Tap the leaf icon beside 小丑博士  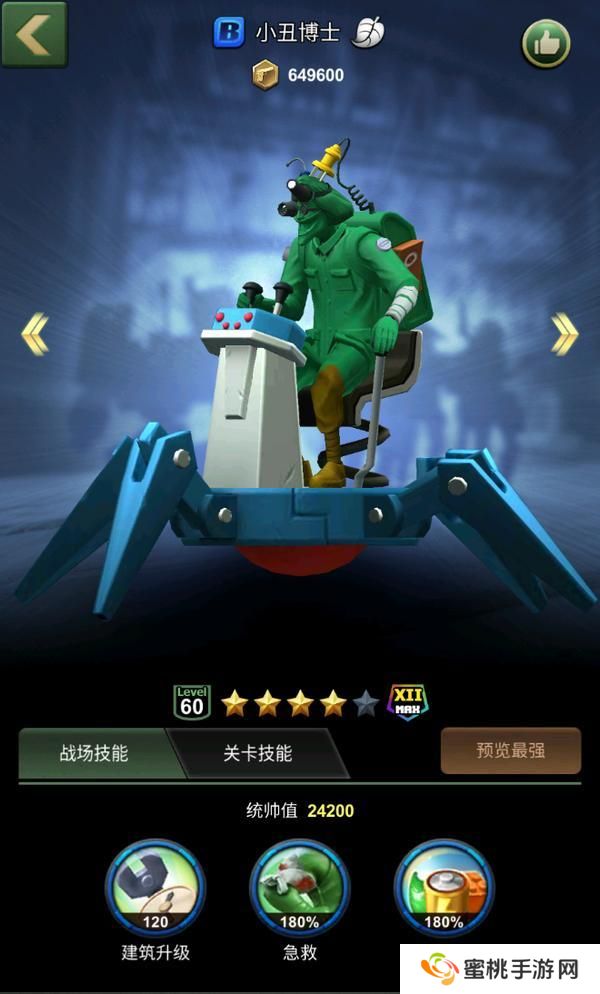click(369, 33)
